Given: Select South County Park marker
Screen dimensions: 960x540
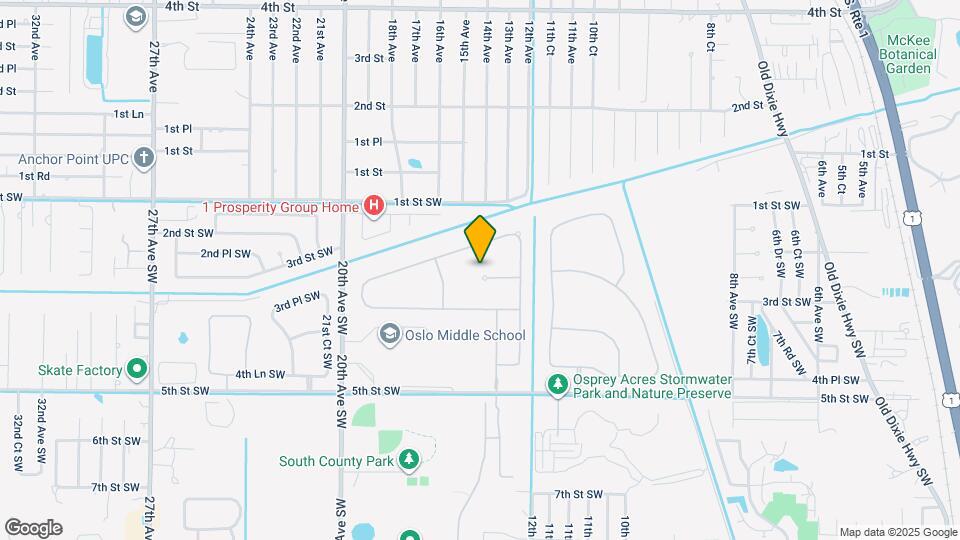Looking at the screenshot, I should pos(408,460).
